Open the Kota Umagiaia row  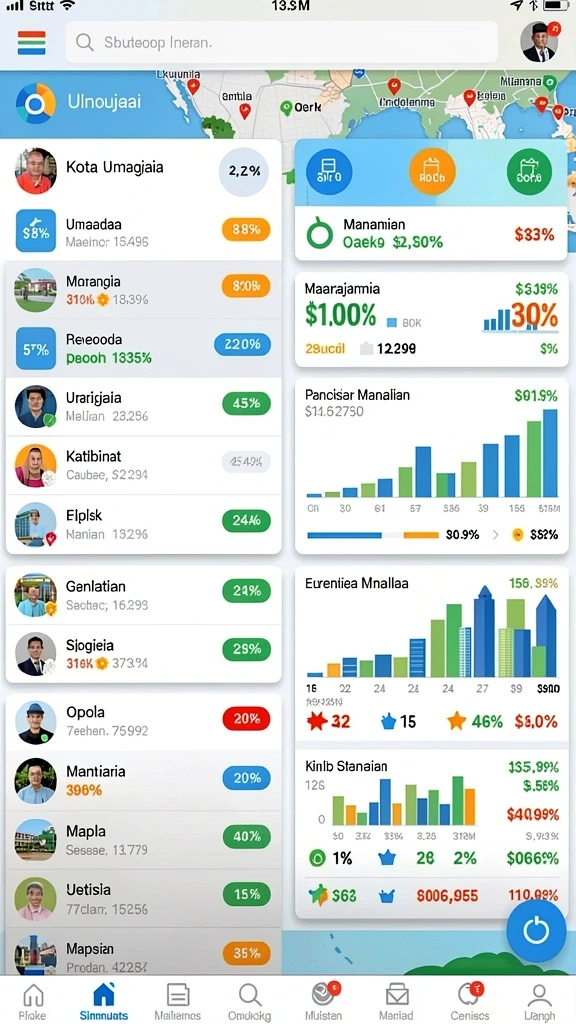[144, 171]
